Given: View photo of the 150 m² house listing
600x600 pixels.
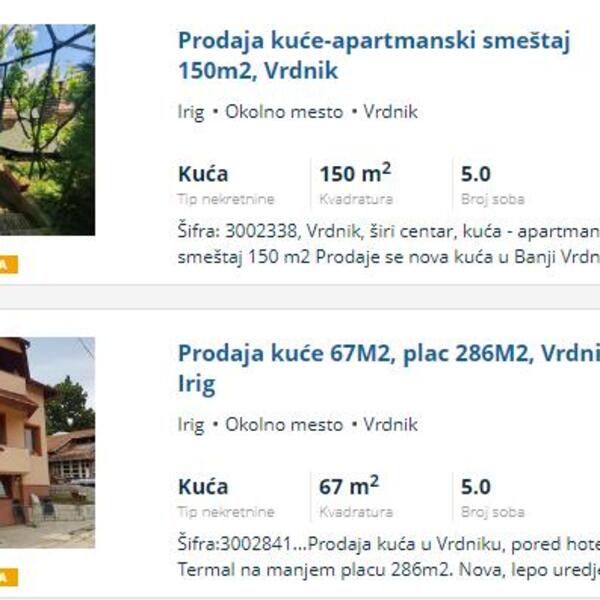Looking at the screenshot, I should click(x=47, y=130).
